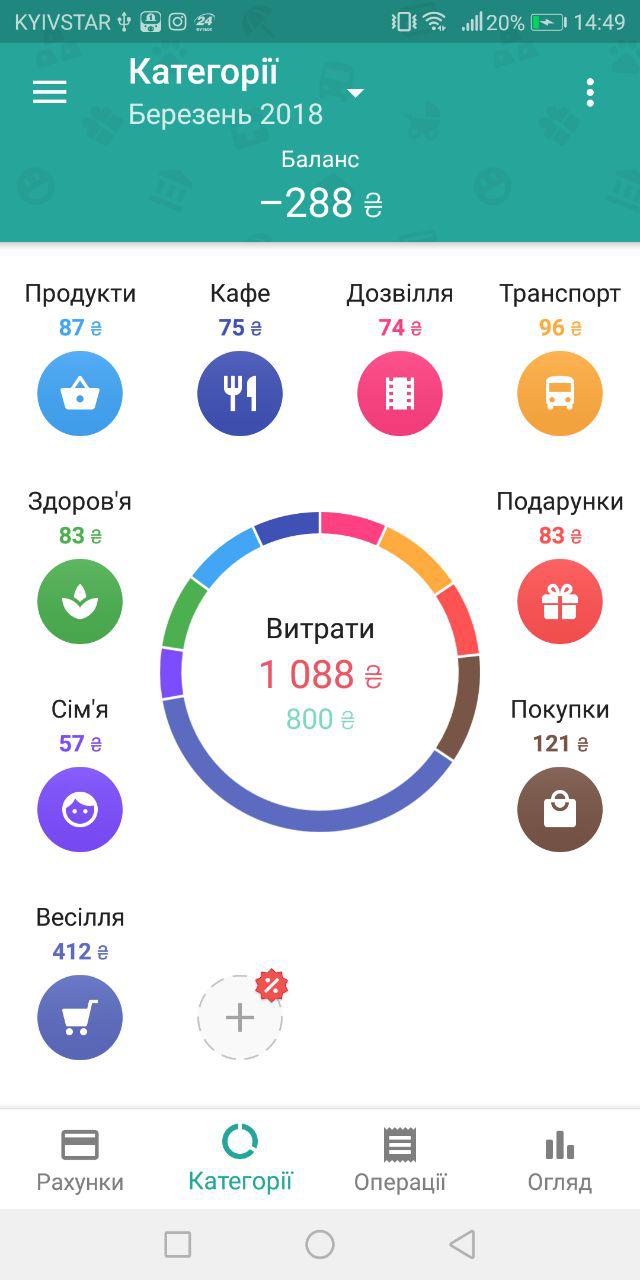Image resolution: width=640 pixels, height=1280 pixels.
Task: Select the Продукти category icon
Action: click(x=80, y=393)
